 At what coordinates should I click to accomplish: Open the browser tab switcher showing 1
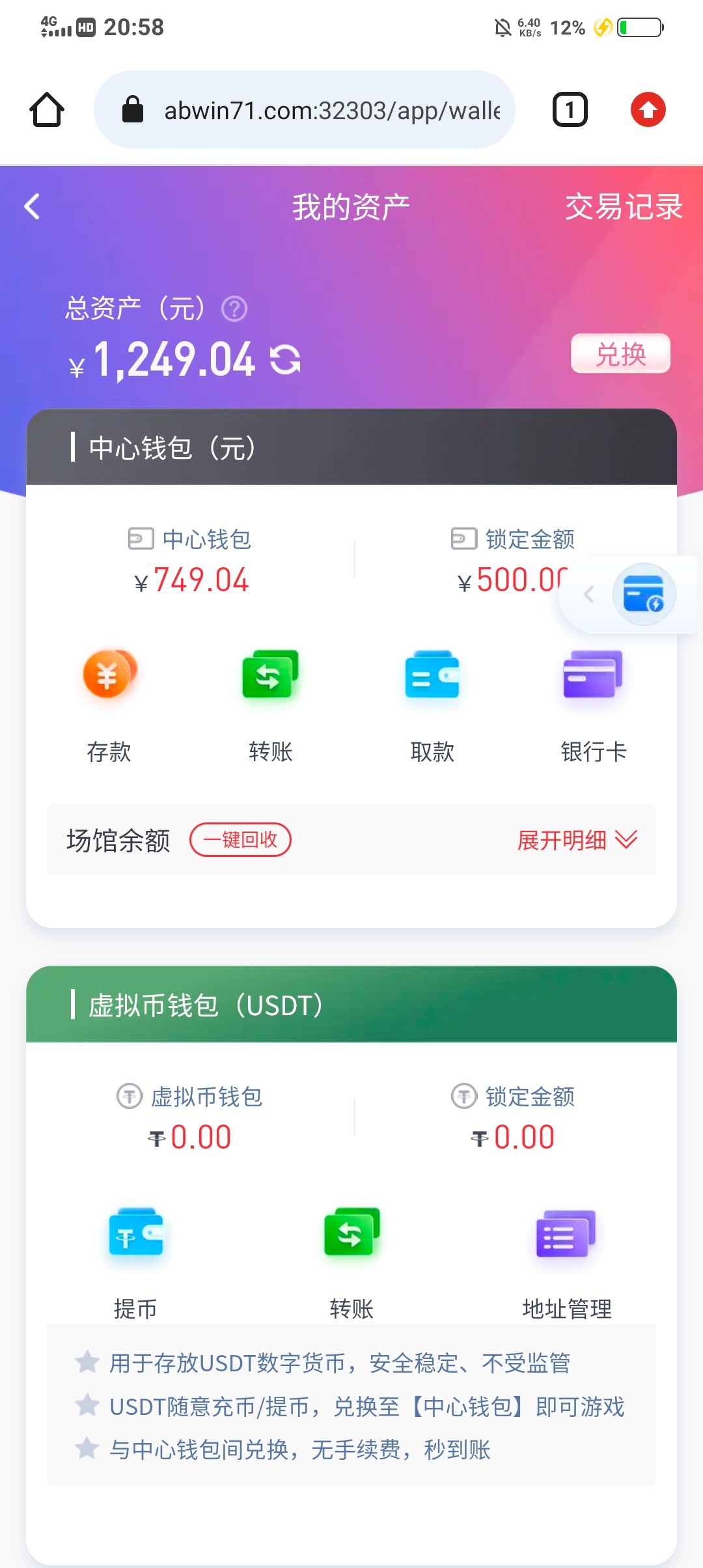click(569, 109)
